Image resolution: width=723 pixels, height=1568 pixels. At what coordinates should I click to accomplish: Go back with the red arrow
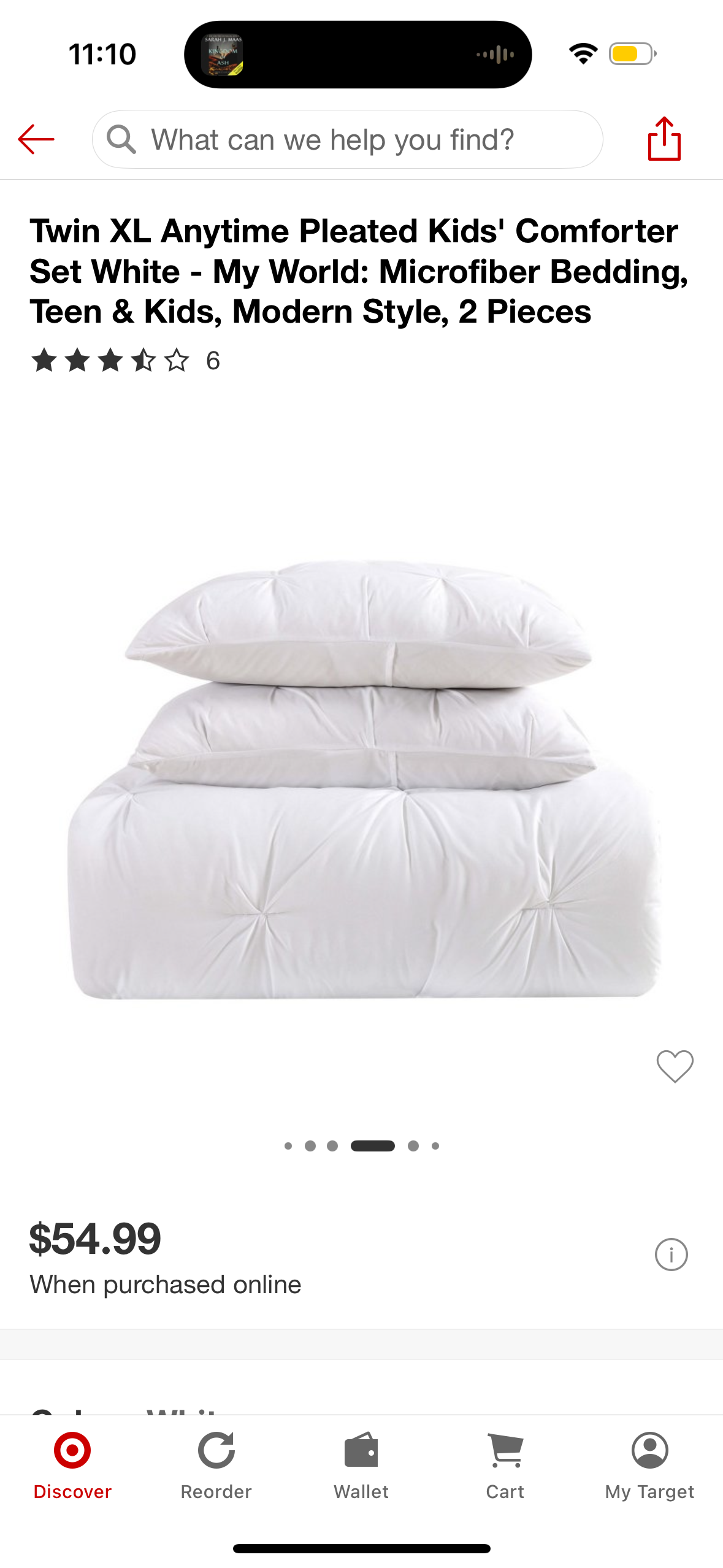[x=36, y=139]
